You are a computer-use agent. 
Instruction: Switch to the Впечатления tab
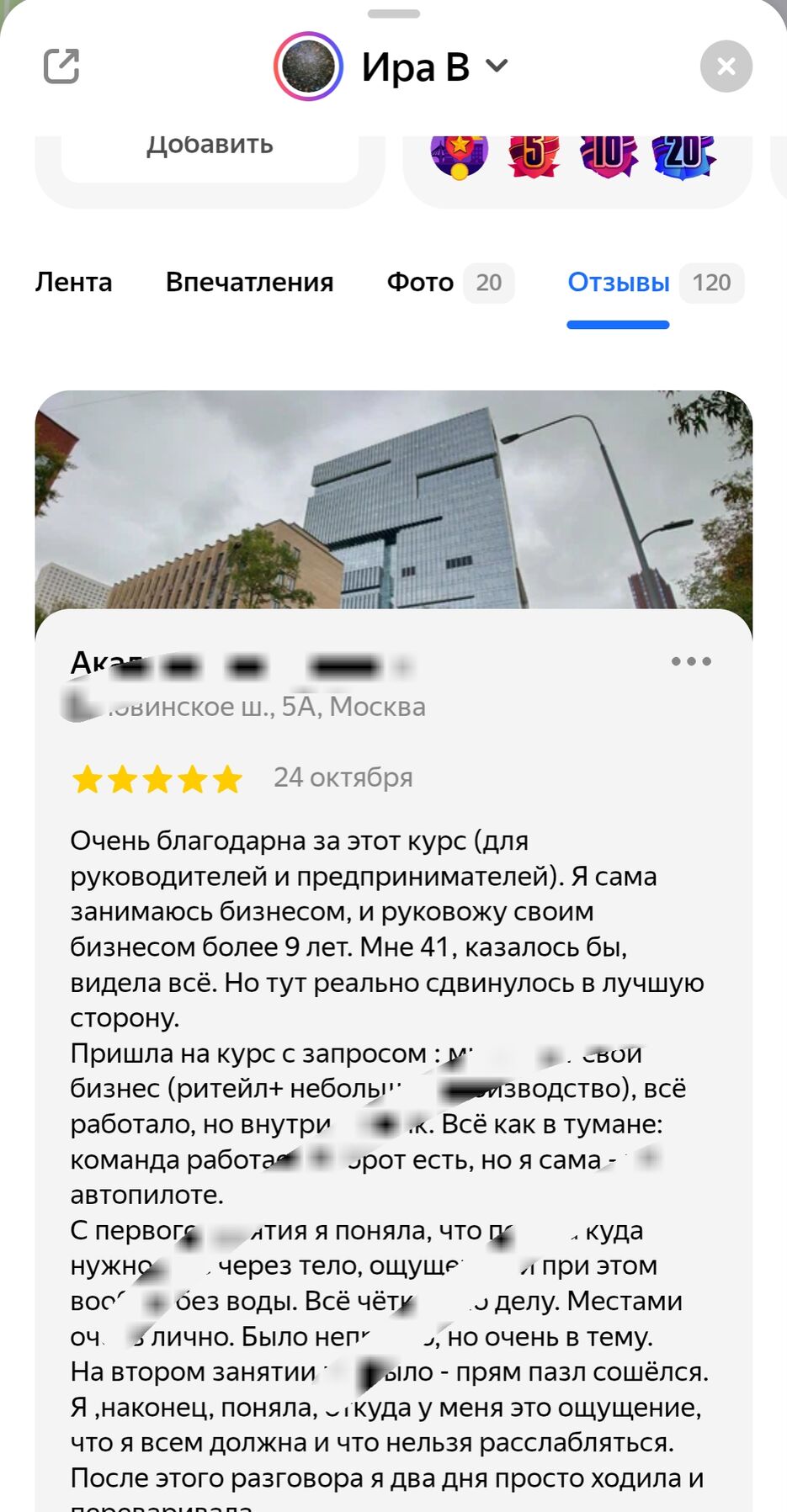[249, 283]
